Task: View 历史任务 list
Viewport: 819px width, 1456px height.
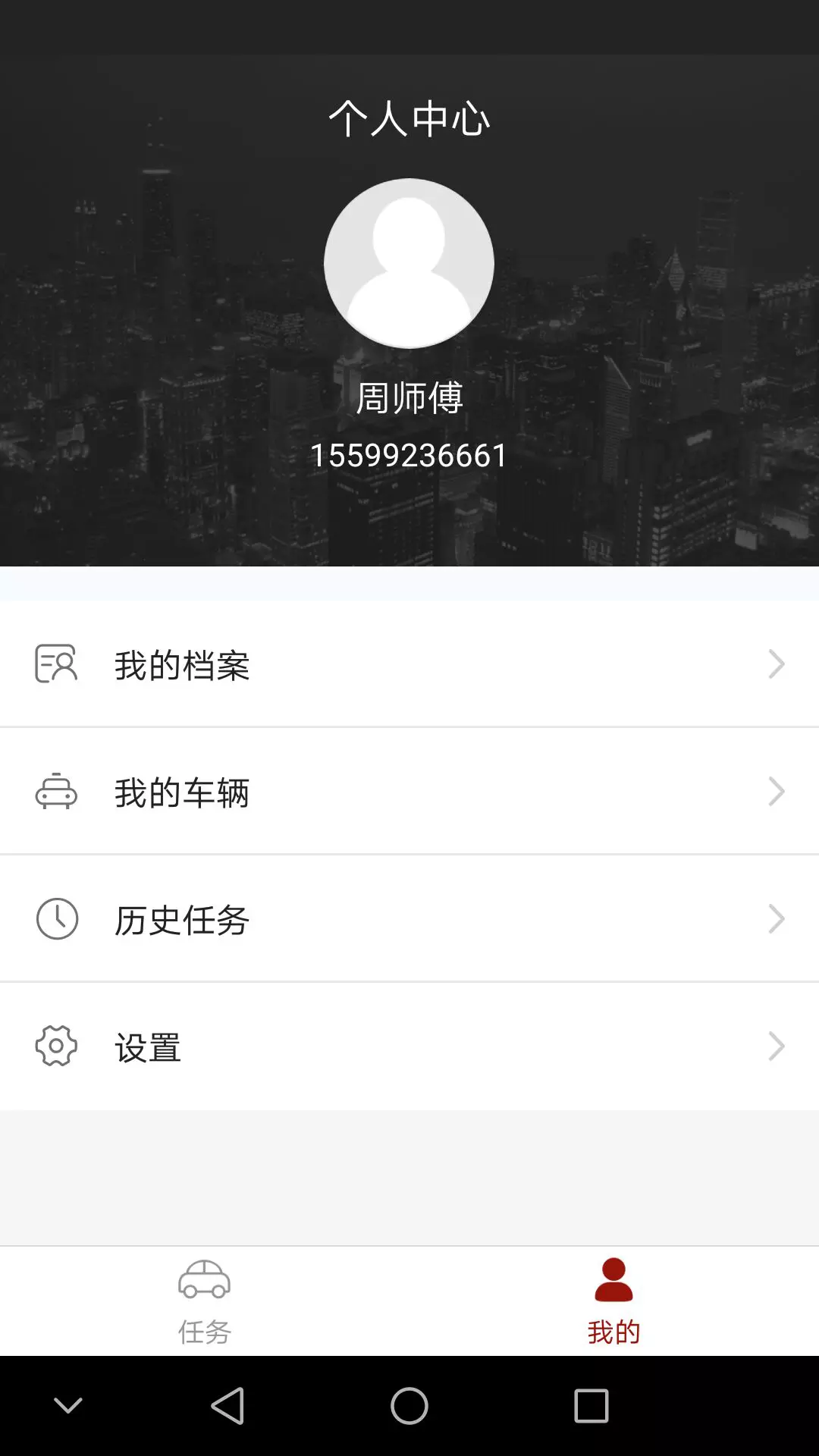Action: pyautogui.click(x=409, y=919)
